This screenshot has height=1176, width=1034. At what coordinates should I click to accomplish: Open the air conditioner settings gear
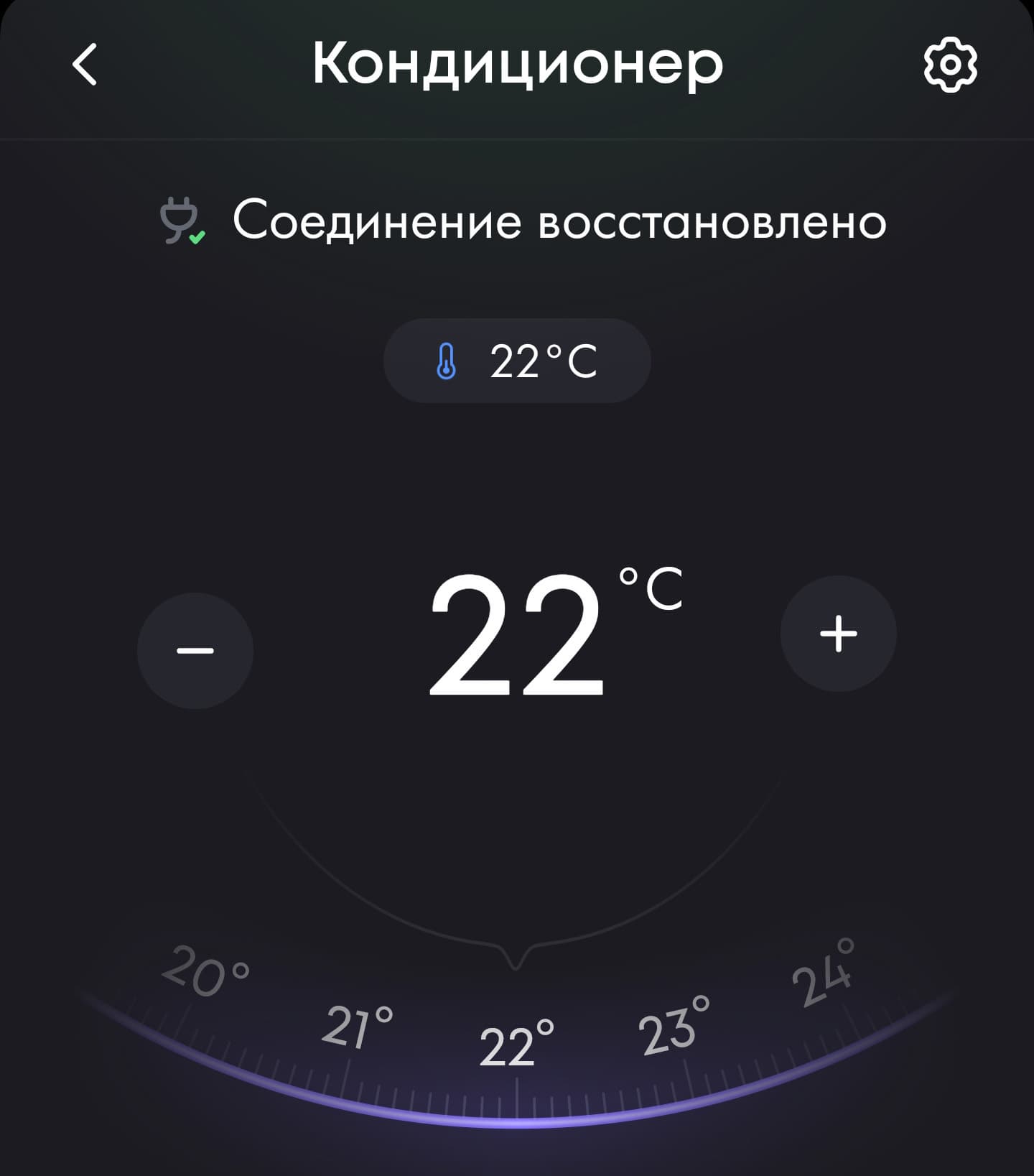pos(949,65)
